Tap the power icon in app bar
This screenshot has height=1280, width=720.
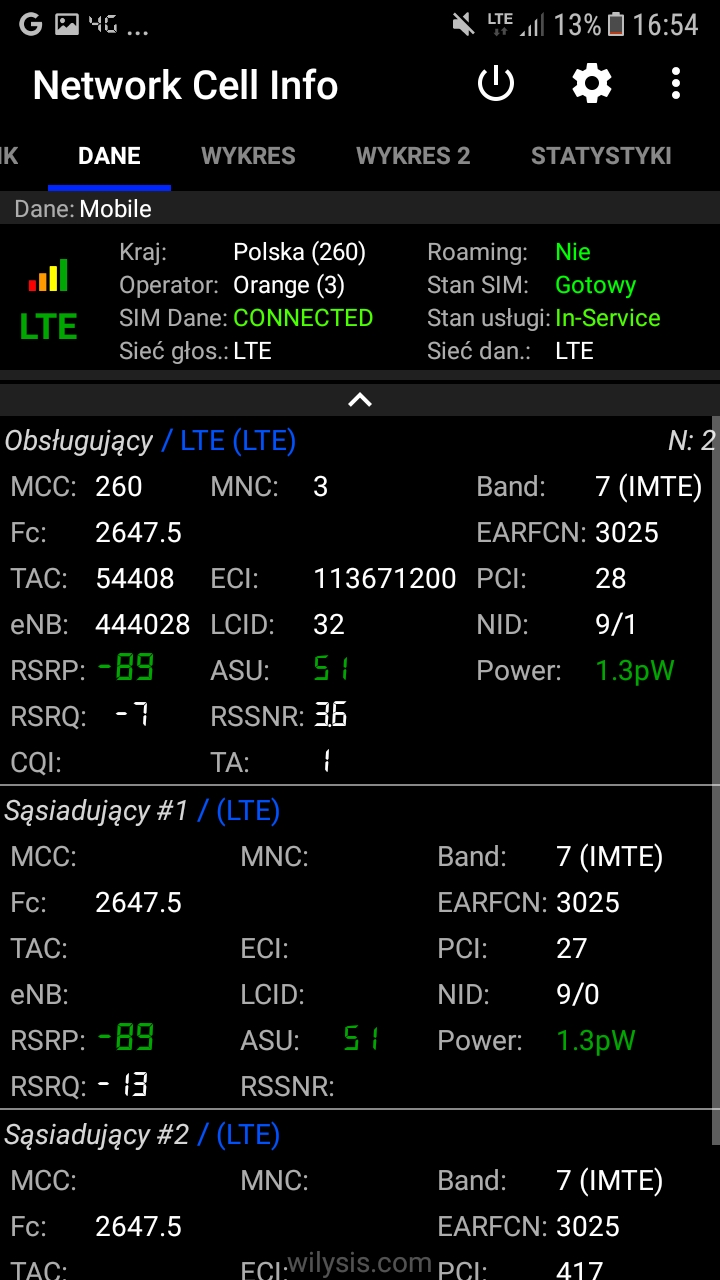click(x=496, y=85)
